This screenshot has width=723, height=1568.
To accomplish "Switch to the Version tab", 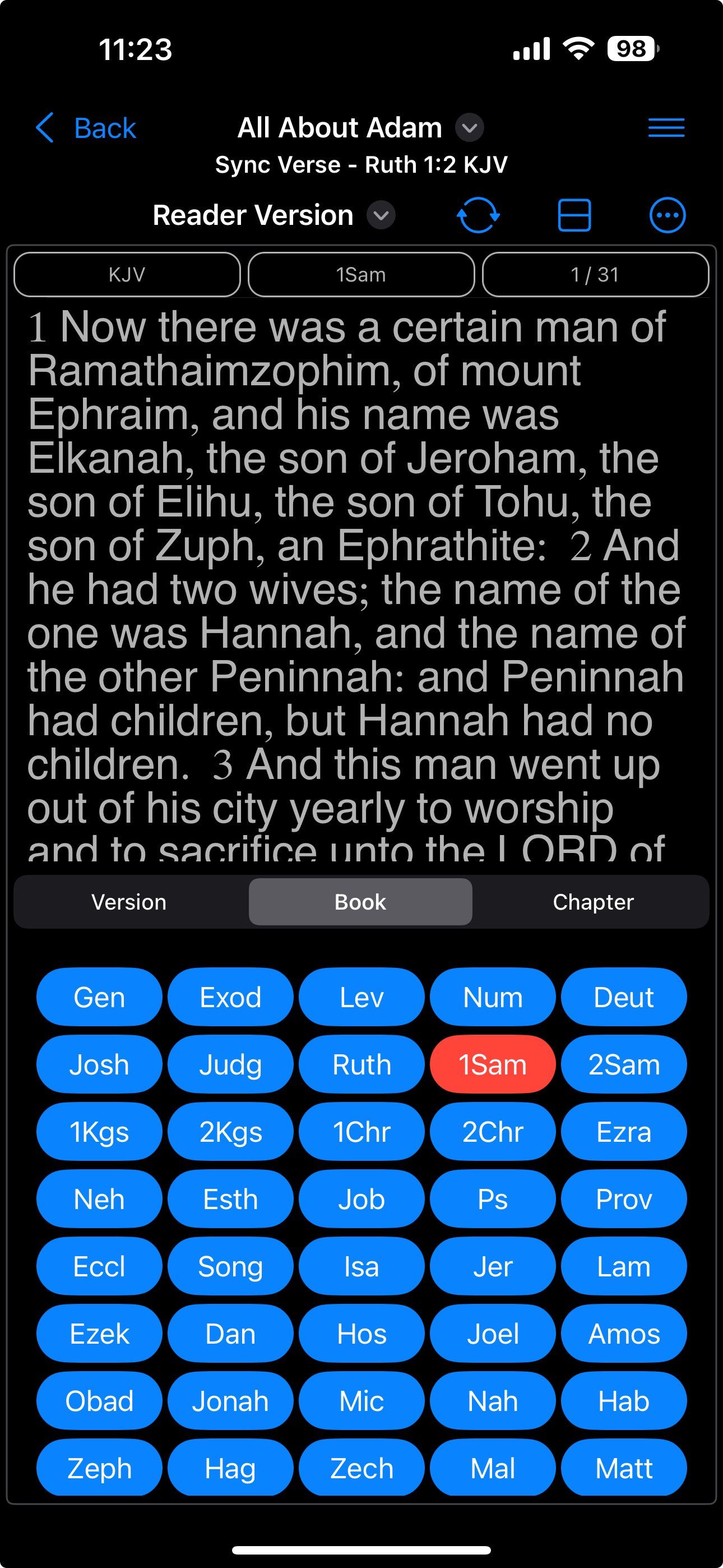I will 129,901.
